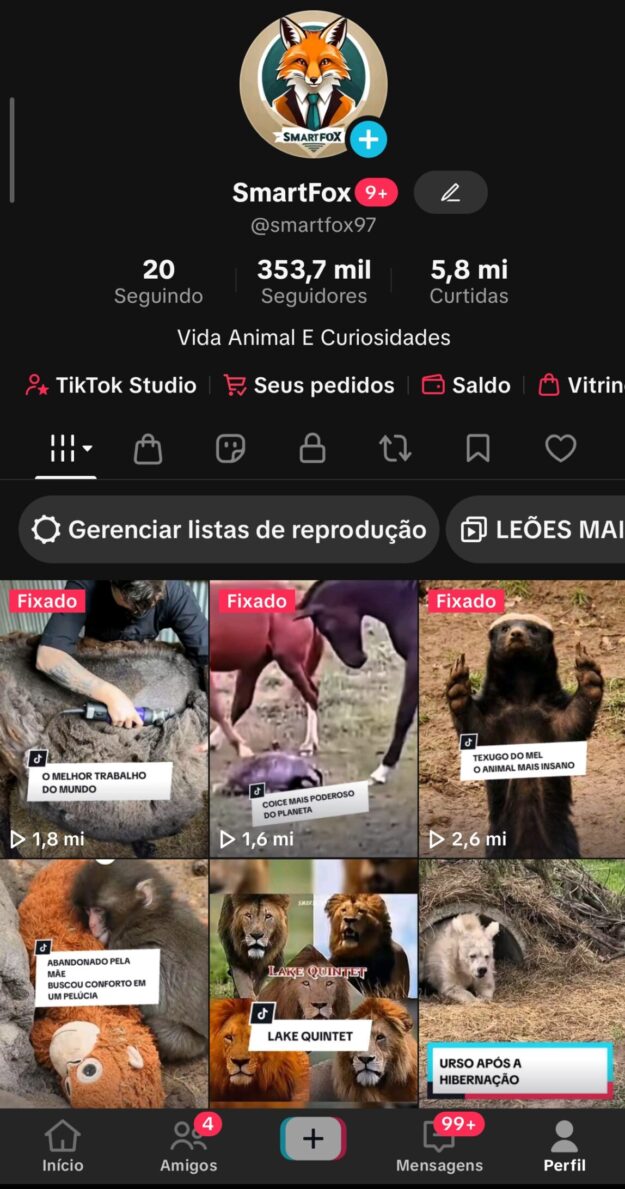Open the Amigos tab
The height and width of the screenshot is (1189, 625).
(x=188, y=1146)
